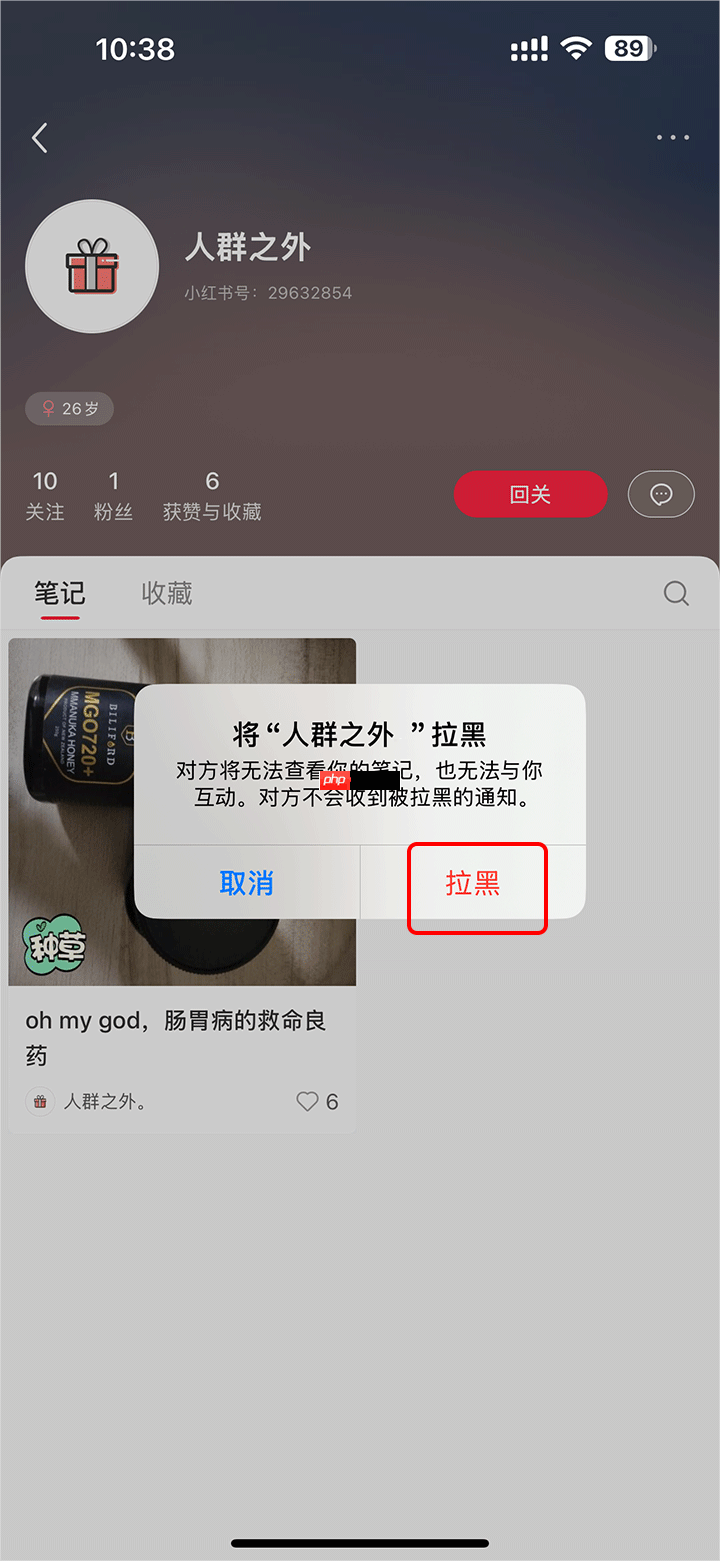This screenshot has height=1561, width=720.
Task: Tap the cellular signal bars indicator
Action: point(529,48)
